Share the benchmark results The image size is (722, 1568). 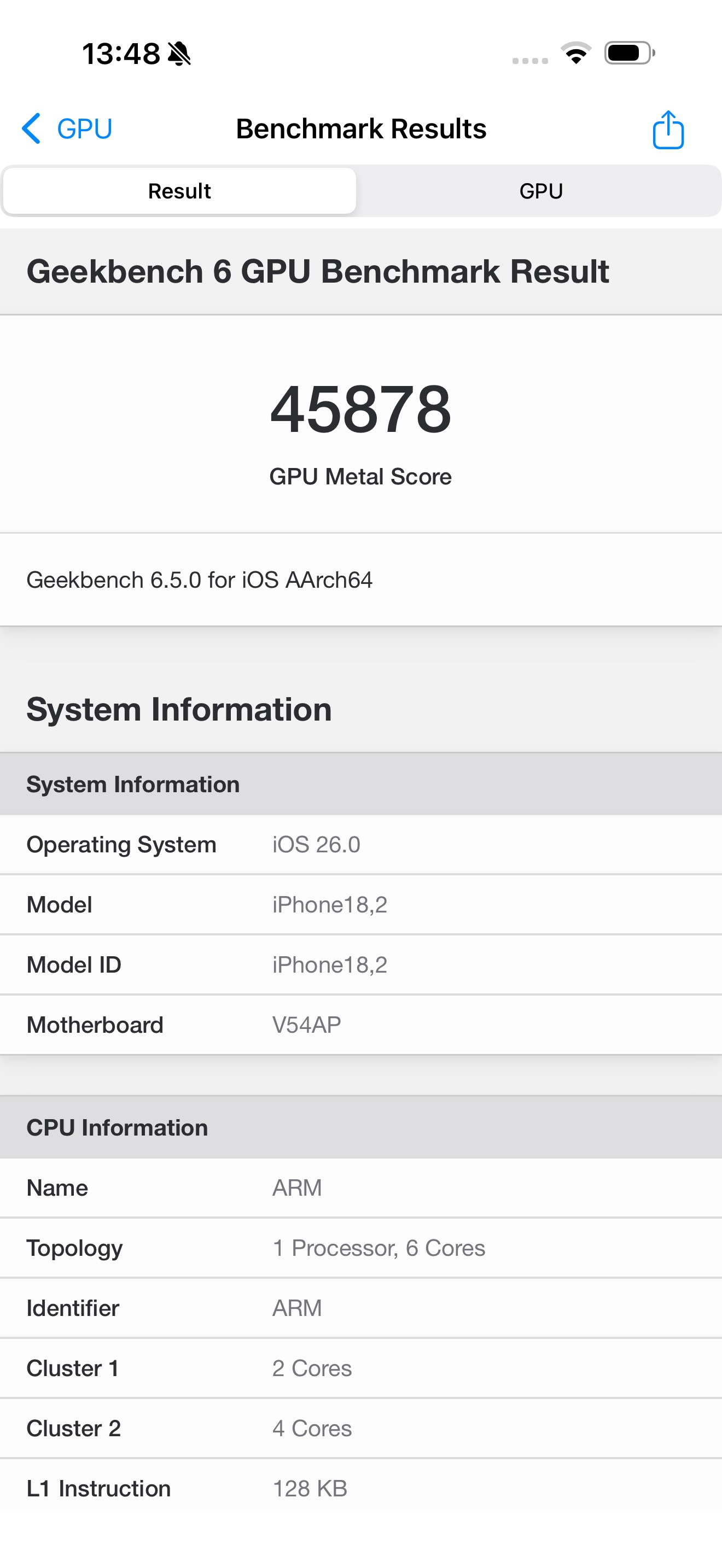click(668, 130)
